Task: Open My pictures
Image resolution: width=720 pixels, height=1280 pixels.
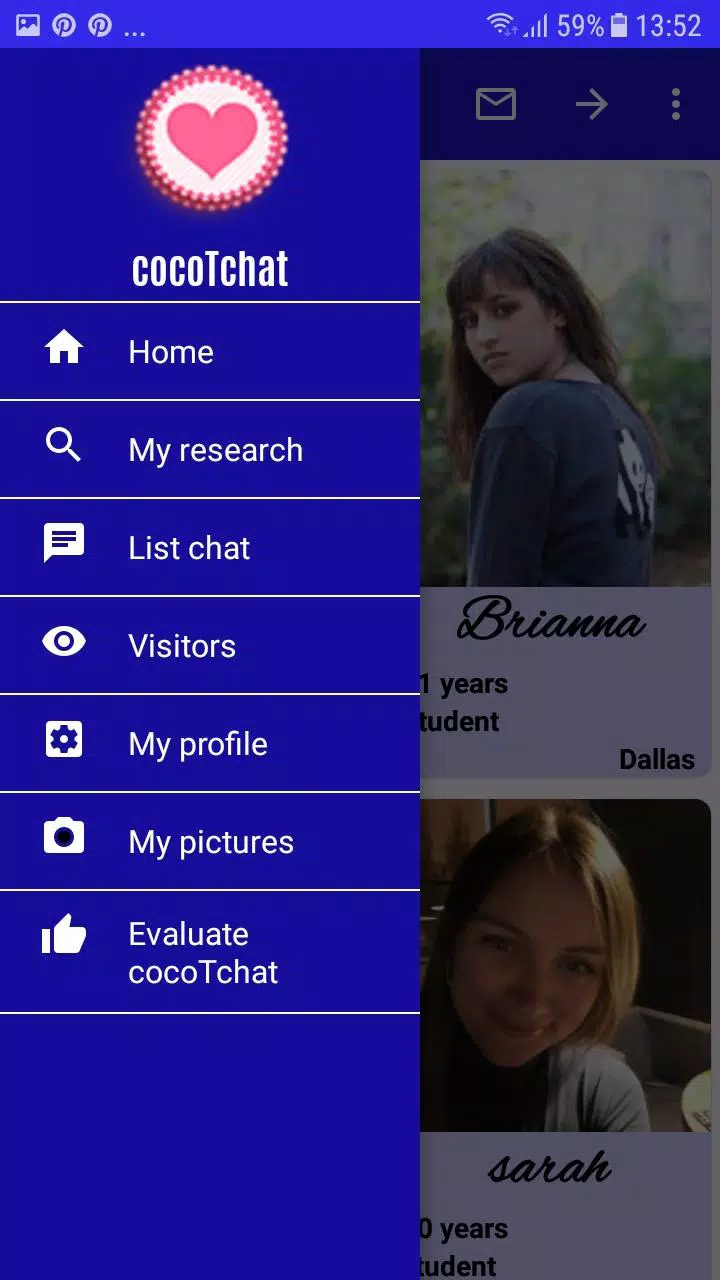Action: (210, 841)
